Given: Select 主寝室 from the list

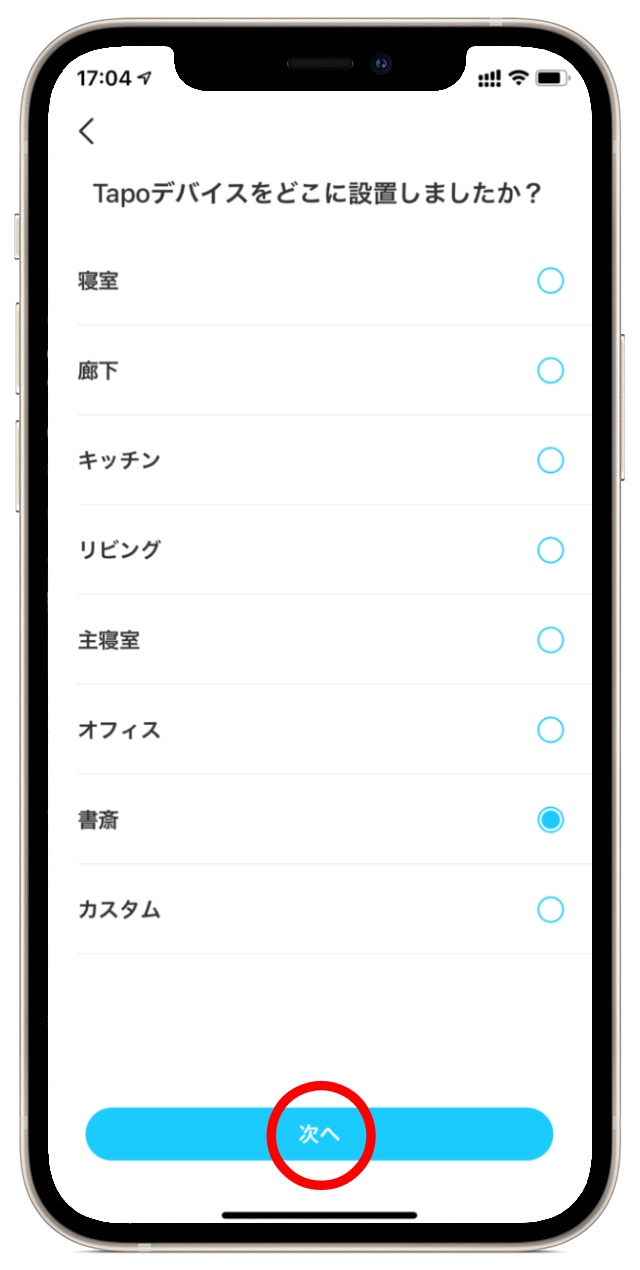Looking at the screenshot, I should (320, 640).
